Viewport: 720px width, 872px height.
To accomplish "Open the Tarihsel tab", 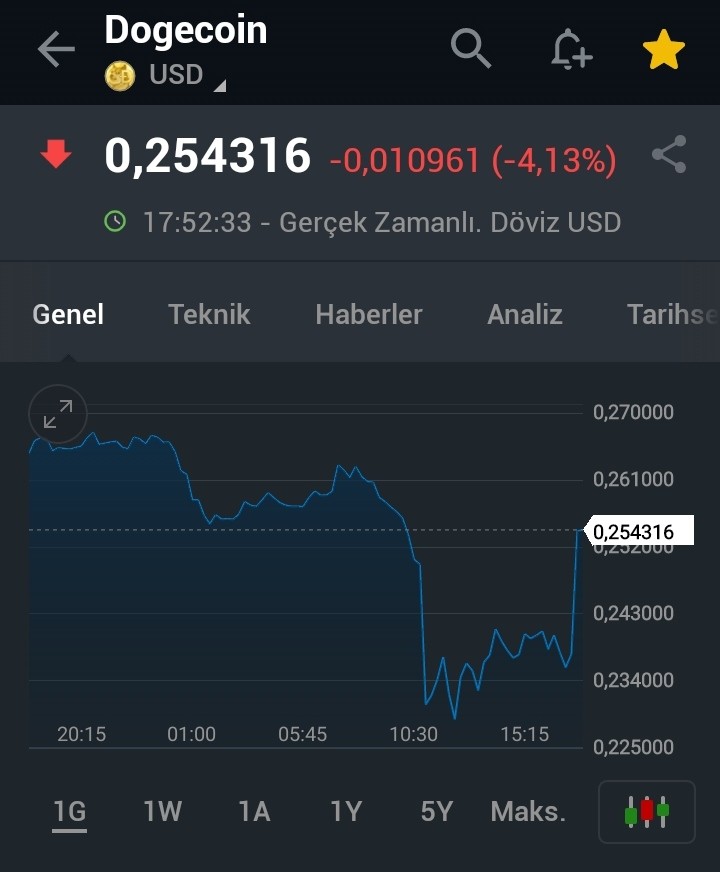I will click(x=673, y=314).
